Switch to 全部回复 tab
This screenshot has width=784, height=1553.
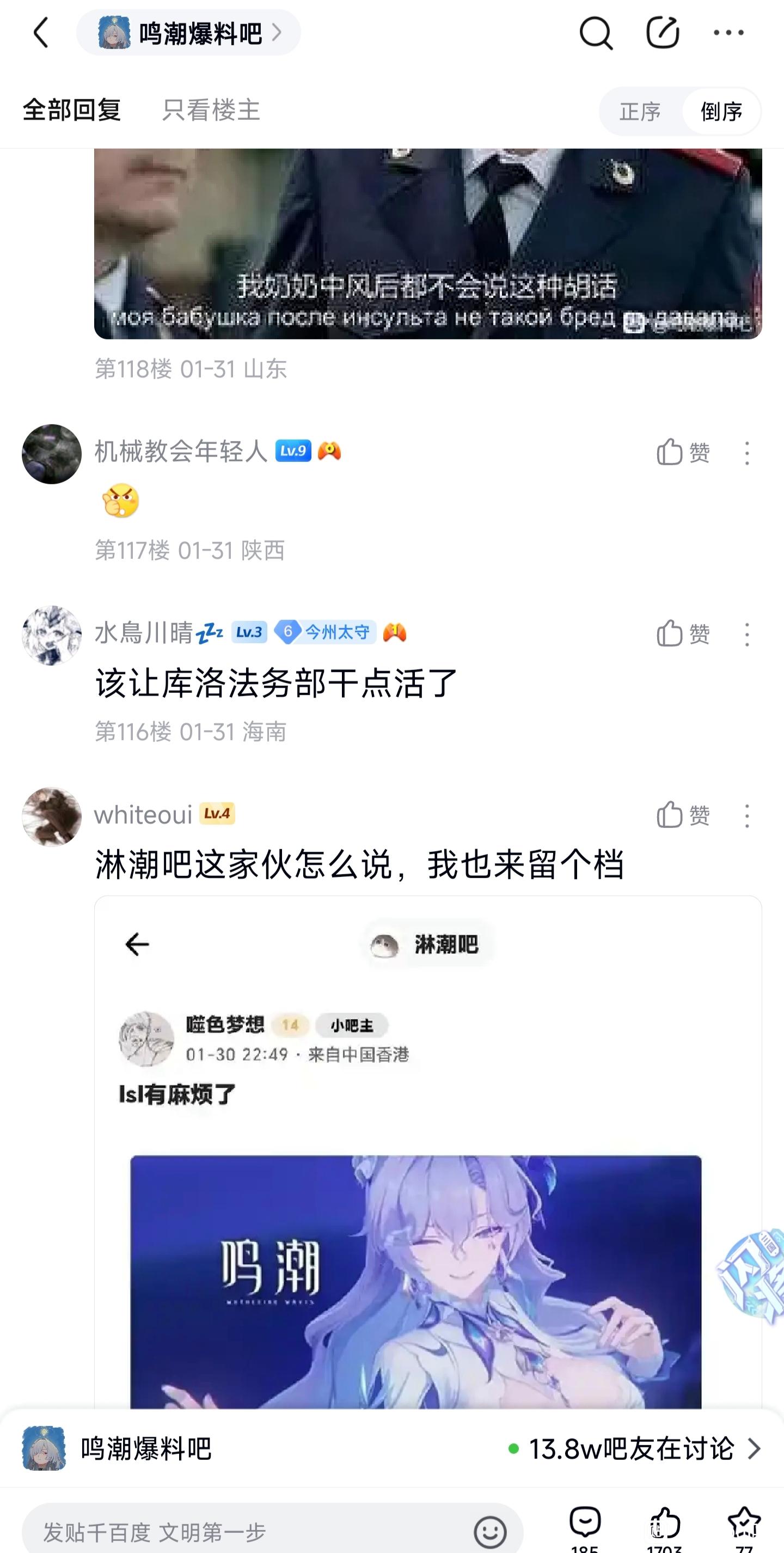(72, 111)
